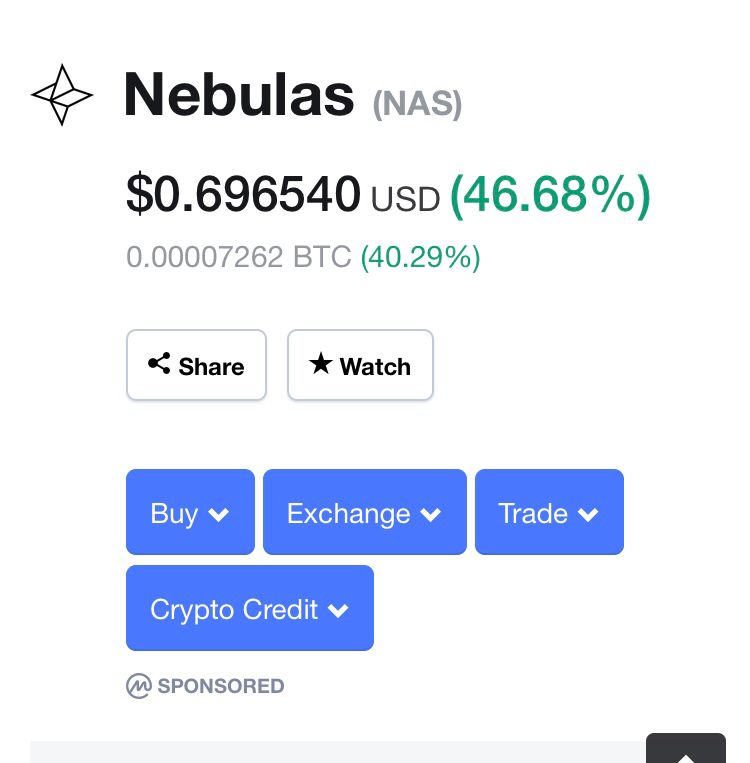Viewport: 750px width, 763px height.
Task: Click the CoinMarketCap icon beside SPONSORED
Action: coord(139,686)
